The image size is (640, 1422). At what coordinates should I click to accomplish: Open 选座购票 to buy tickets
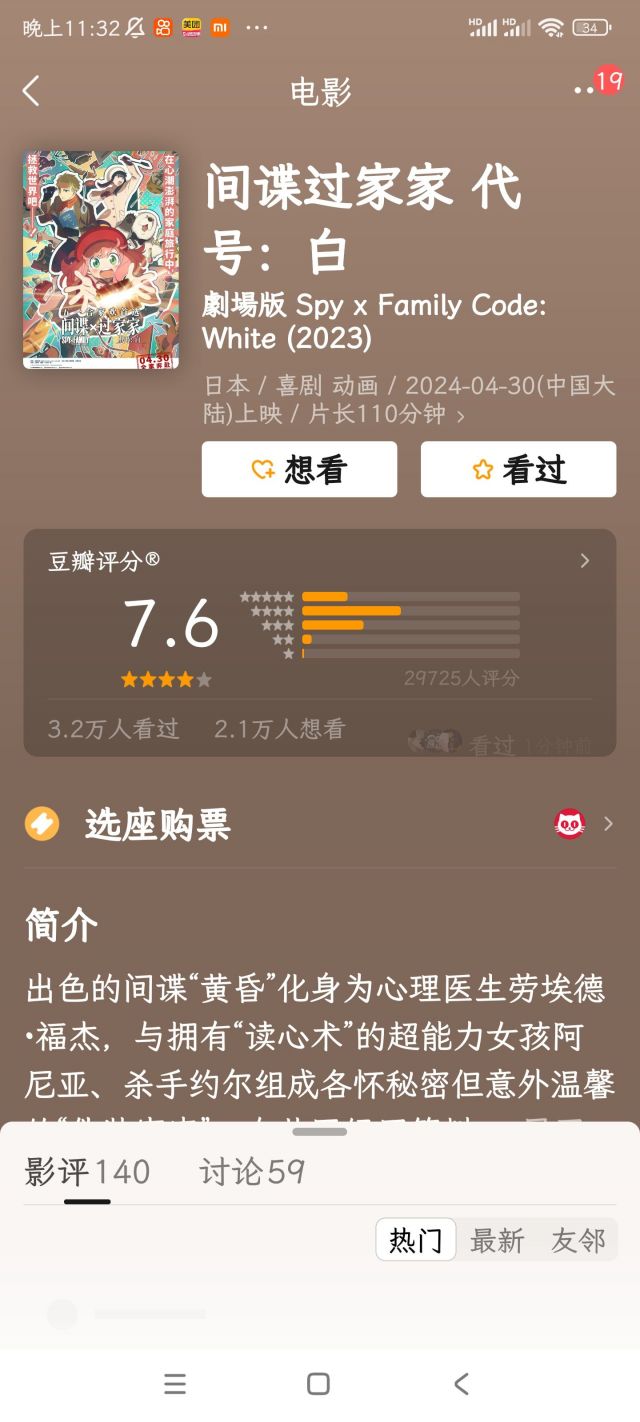click(320, 824)
